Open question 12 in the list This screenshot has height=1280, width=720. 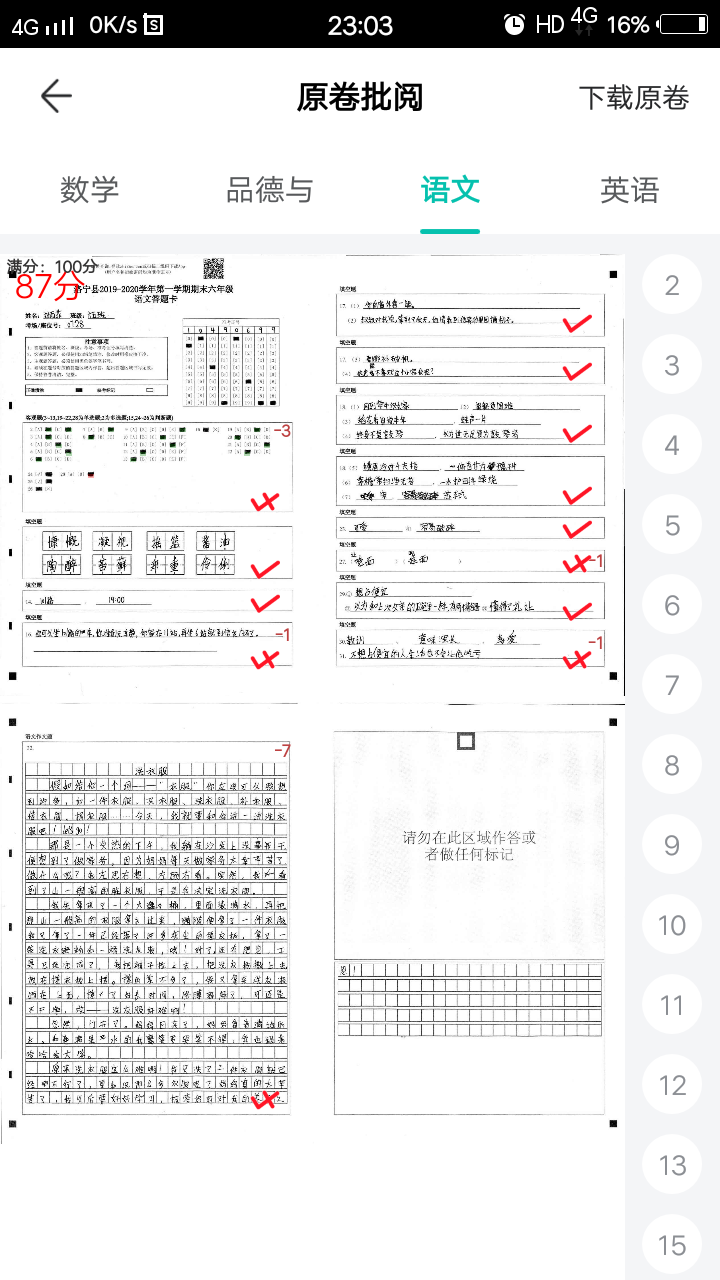click(x=672, y=1086)
